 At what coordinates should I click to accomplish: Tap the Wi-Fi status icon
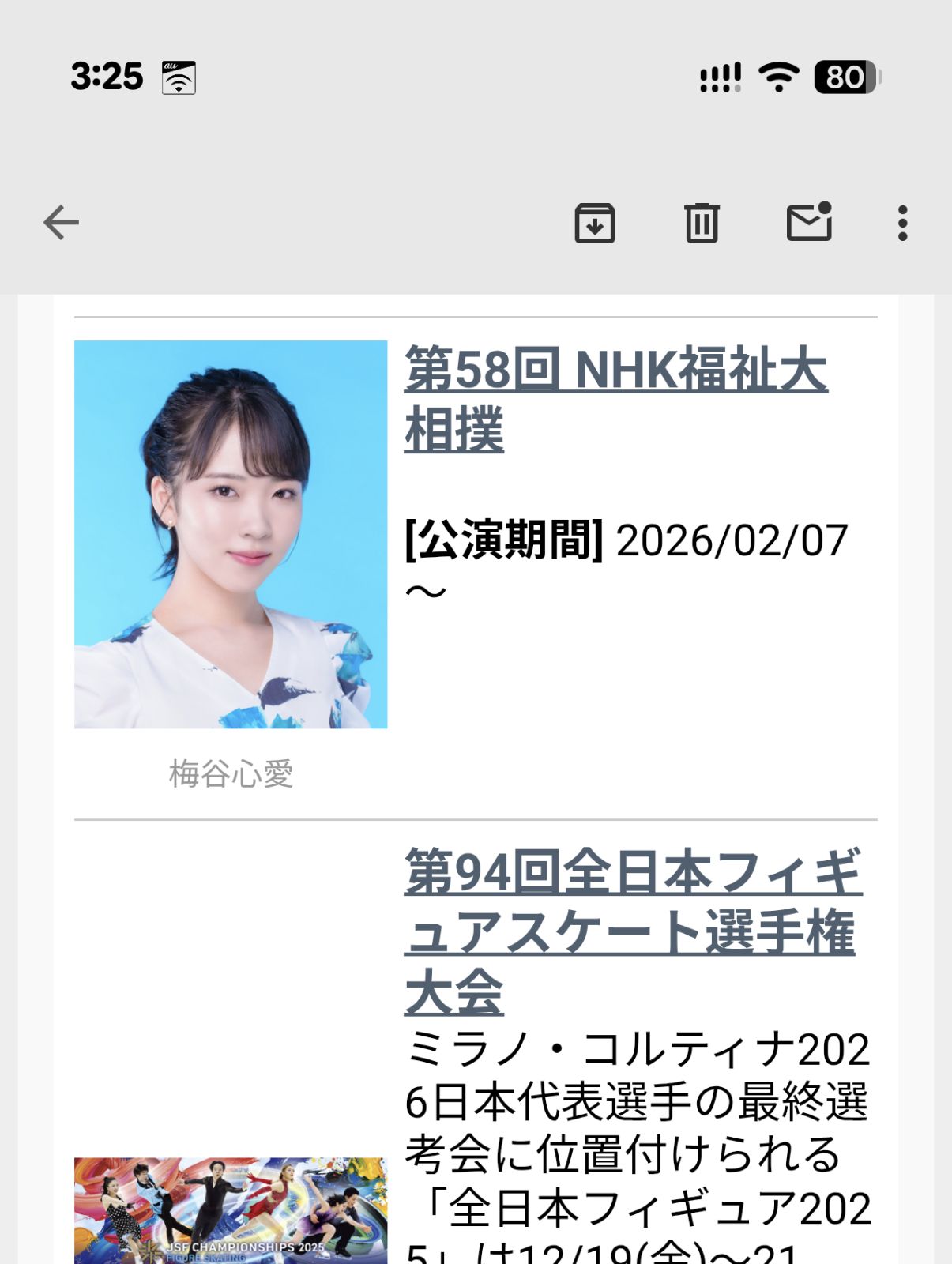[x=777, y=77]
